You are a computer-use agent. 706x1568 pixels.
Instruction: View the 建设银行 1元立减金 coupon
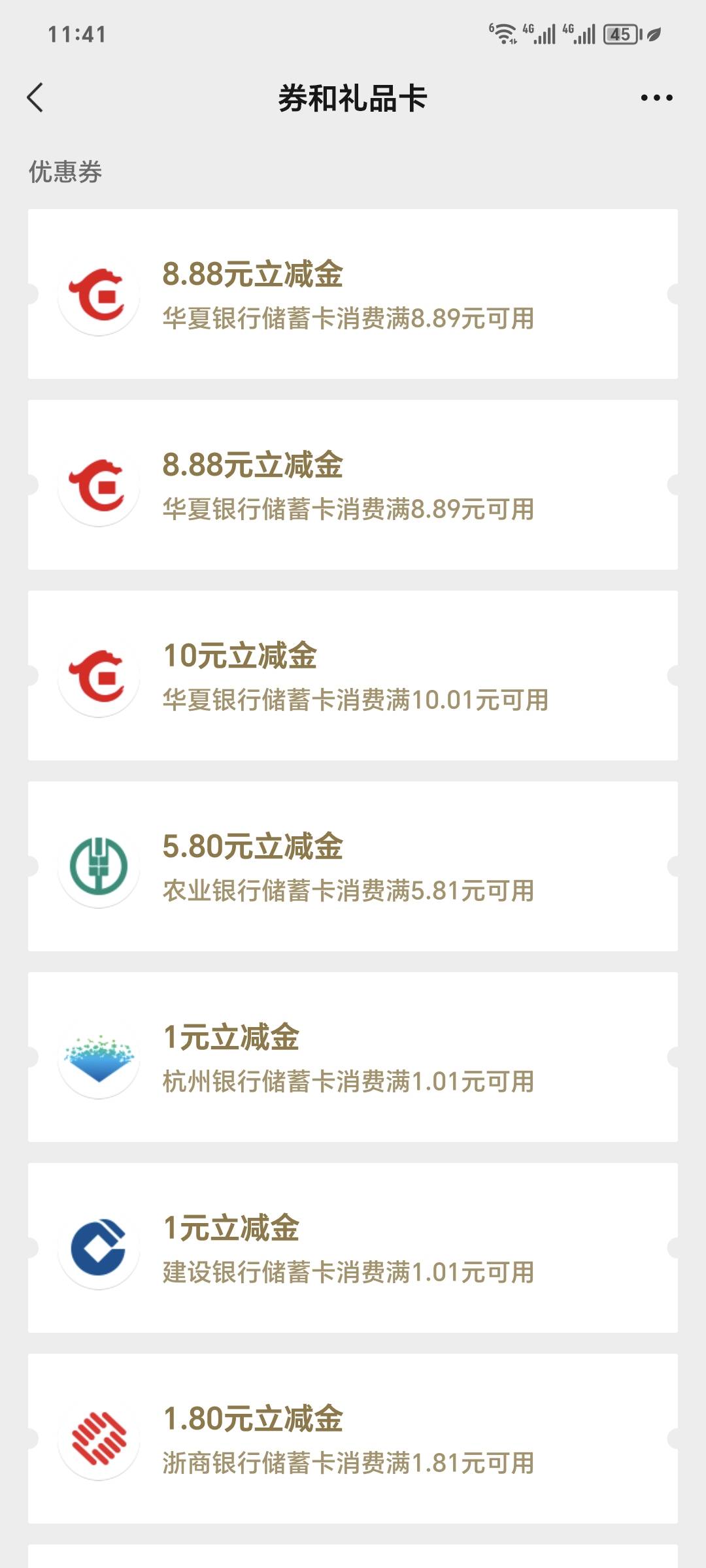point(353,1248)
